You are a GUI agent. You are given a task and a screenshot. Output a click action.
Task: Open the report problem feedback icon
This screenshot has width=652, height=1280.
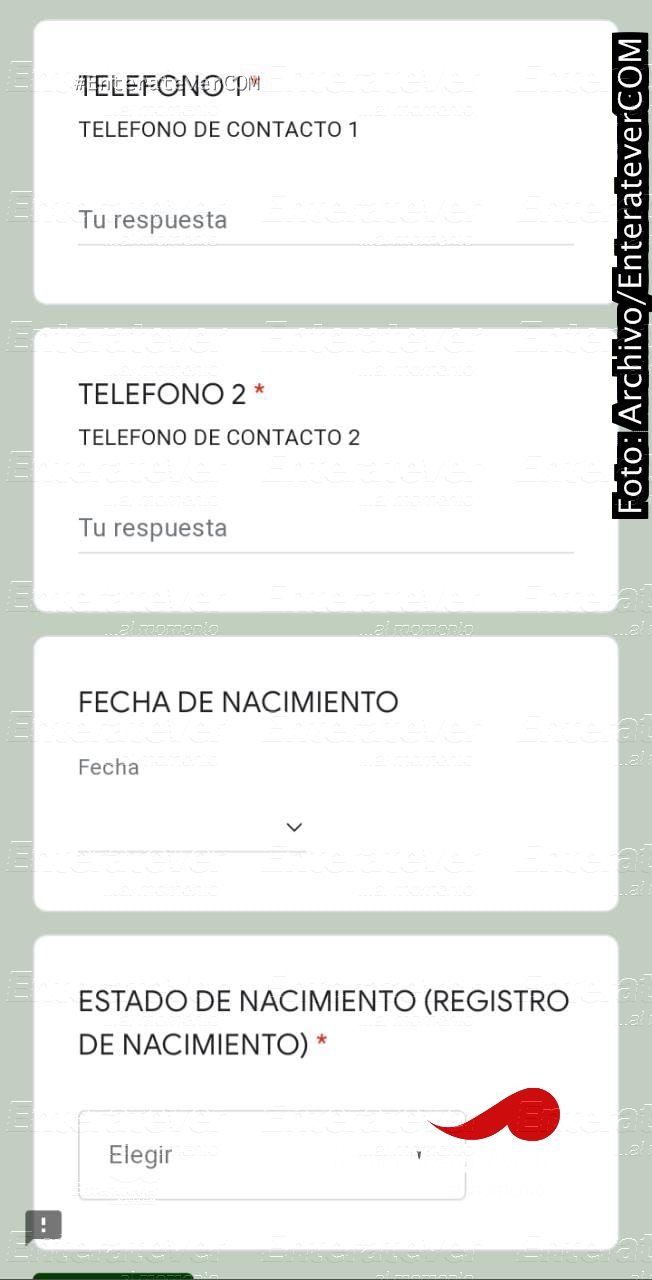point(43,1227)
